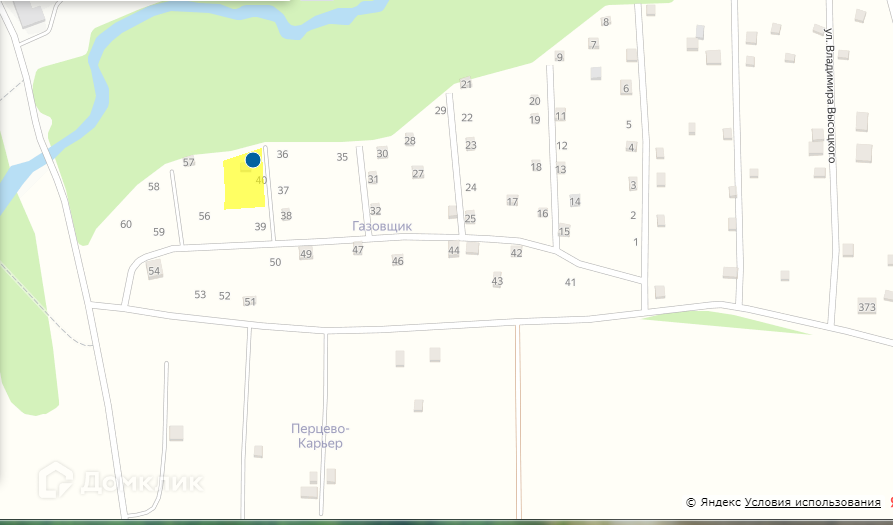Tap the blue location marker on plot 40
Image resolution: width=893 pixels, height=525 pixels.
[253, 160]
